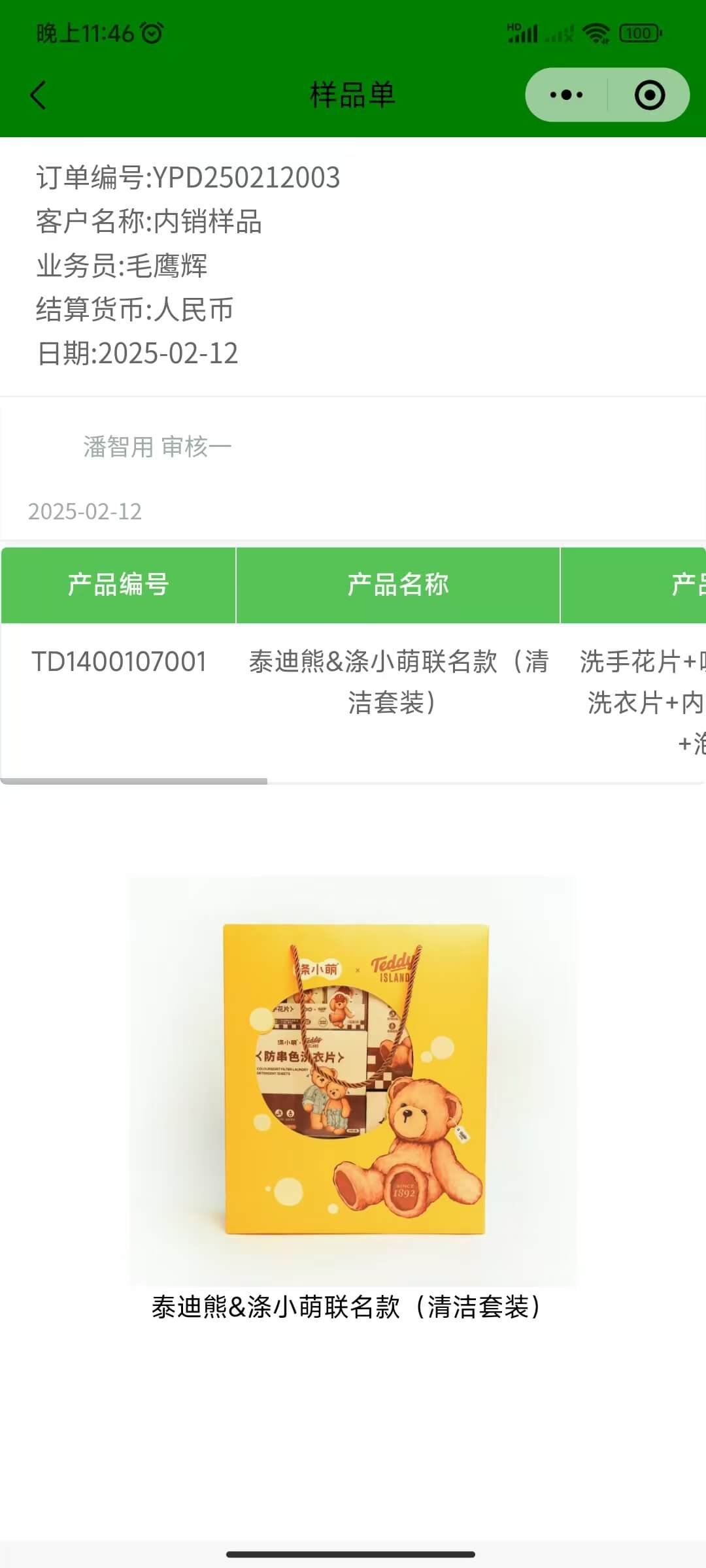Screen dimensions: 706x1568
Task: Go back from the 样品单 page
Action: click(x=39, y=95)
